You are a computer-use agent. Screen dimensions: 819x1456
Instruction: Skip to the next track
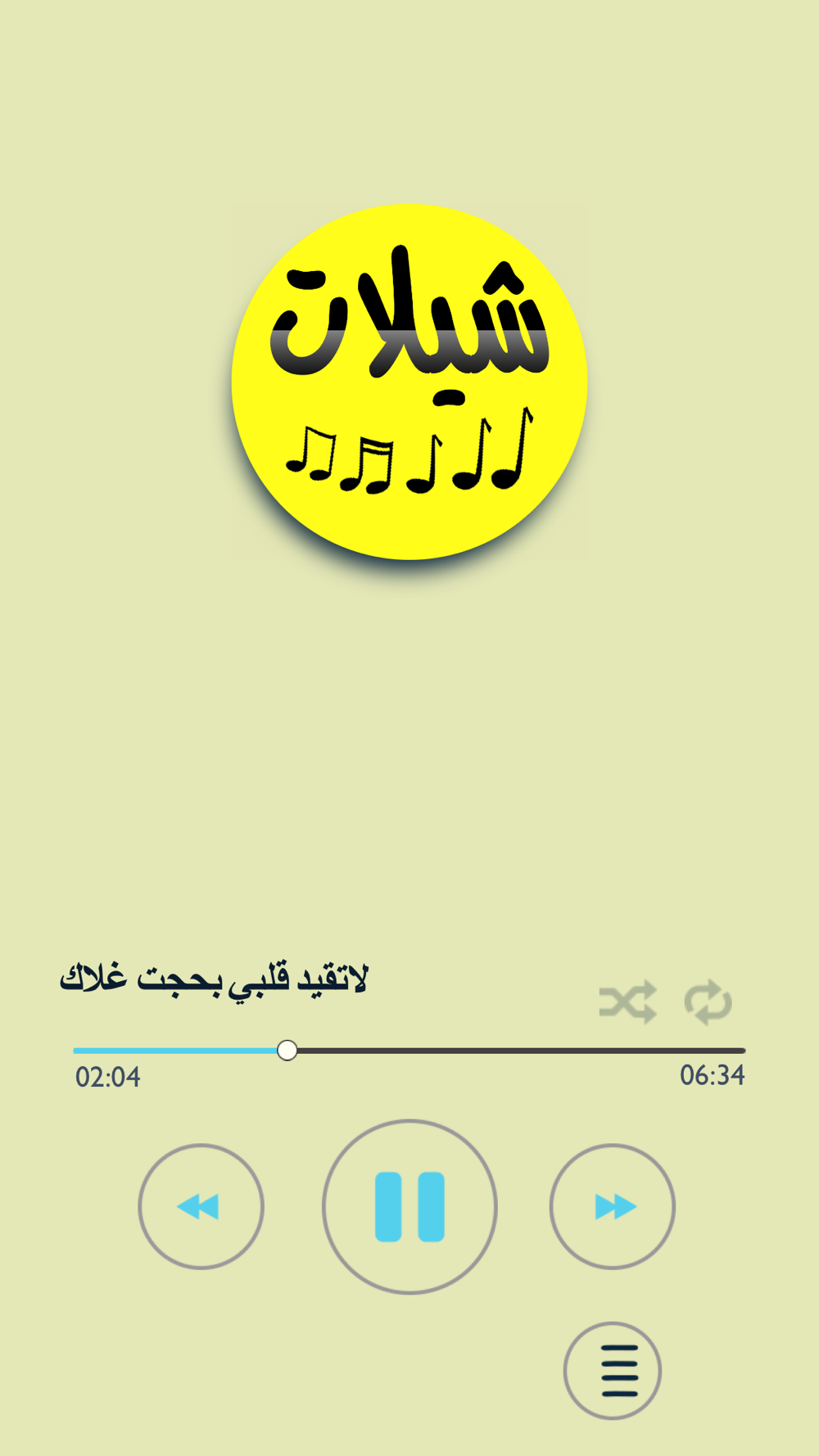[613, 1206]
